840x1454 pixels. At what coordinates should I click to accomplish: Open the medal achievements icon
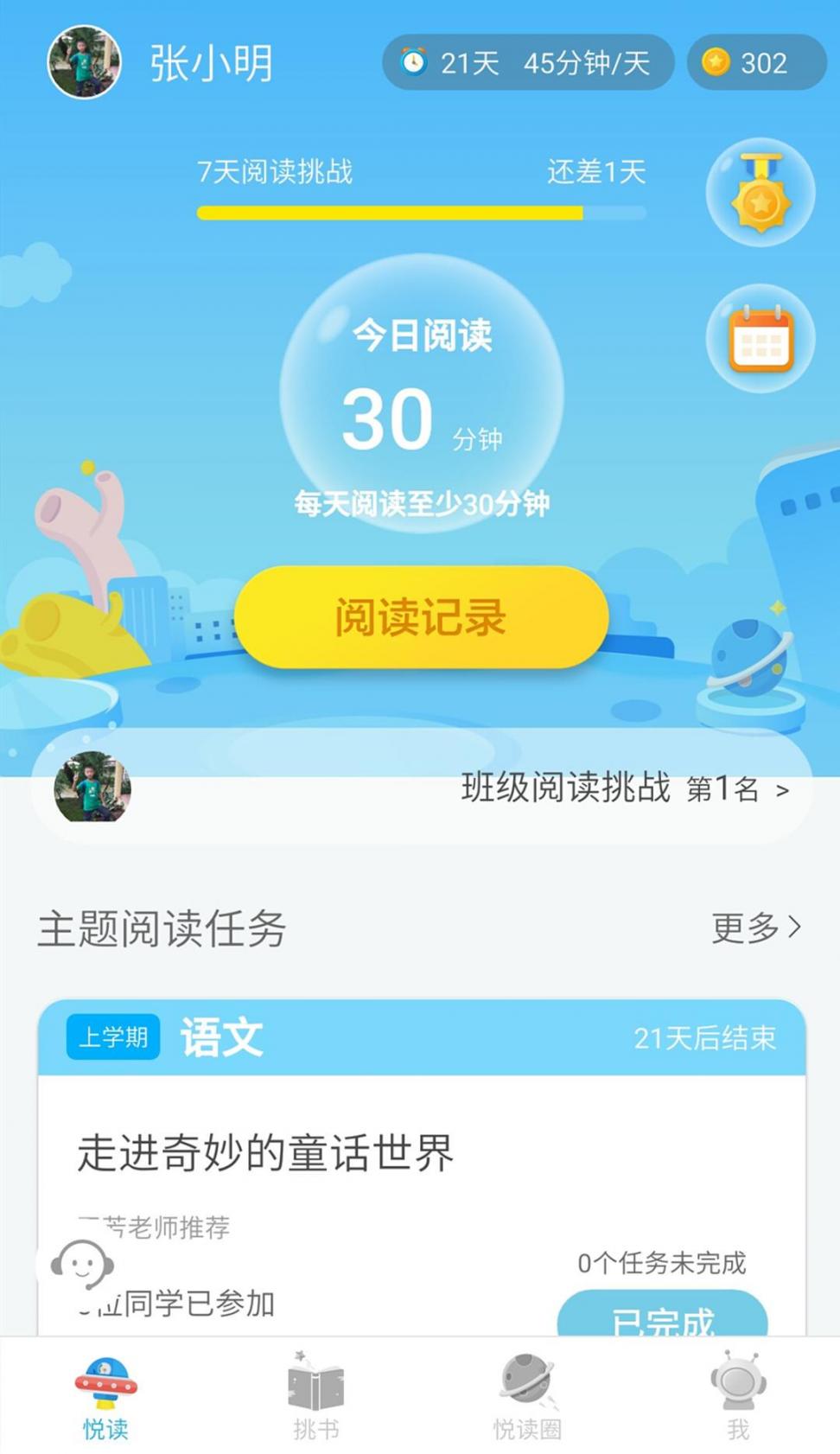[760, 193]
